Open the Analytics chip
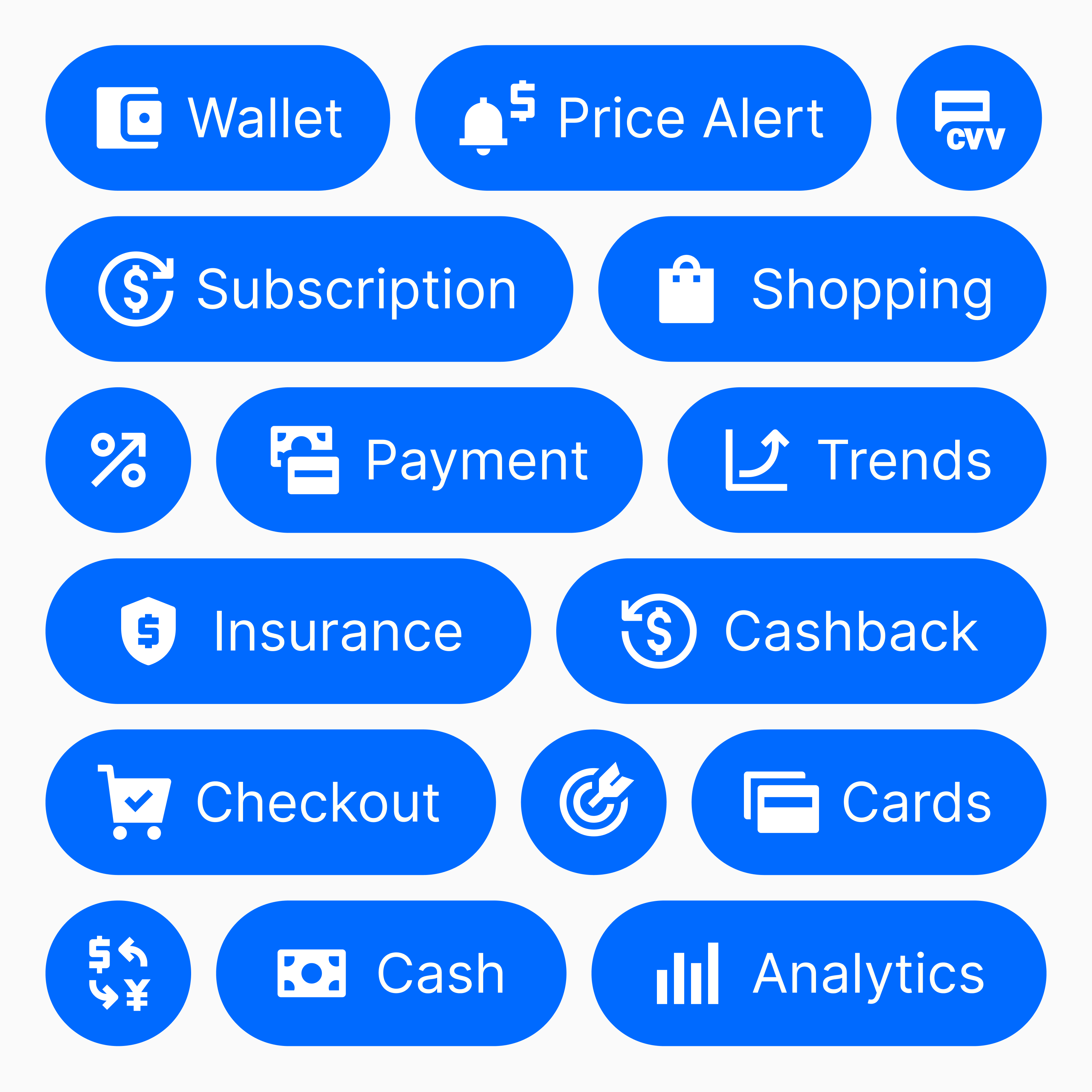This screenshot has height=1092, width=1092. [x=818, y=973]
